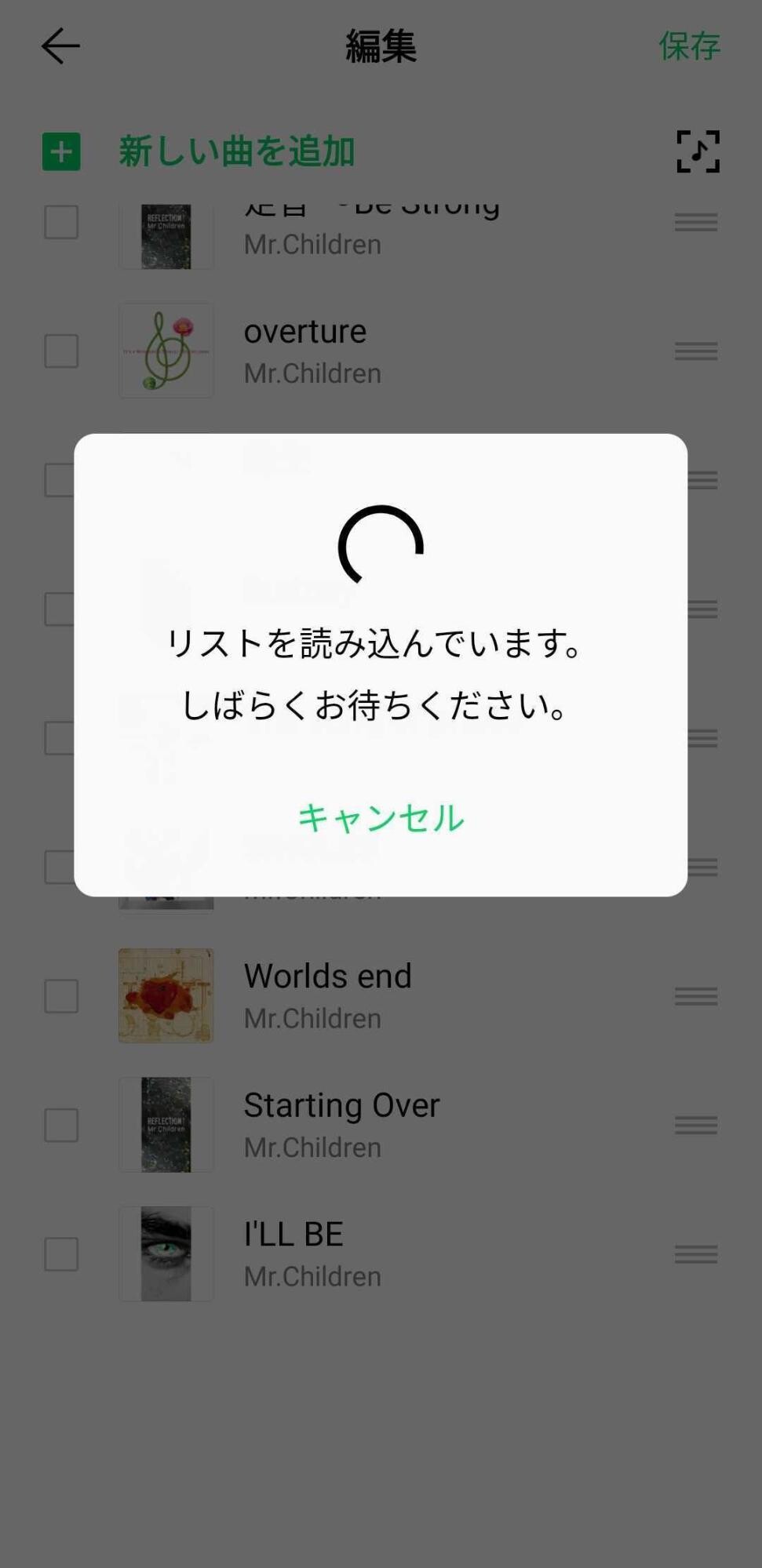Tap the Starting Over album cover
The width and height of the screenshot is (762, 1568).
(x=166, y=1125)
